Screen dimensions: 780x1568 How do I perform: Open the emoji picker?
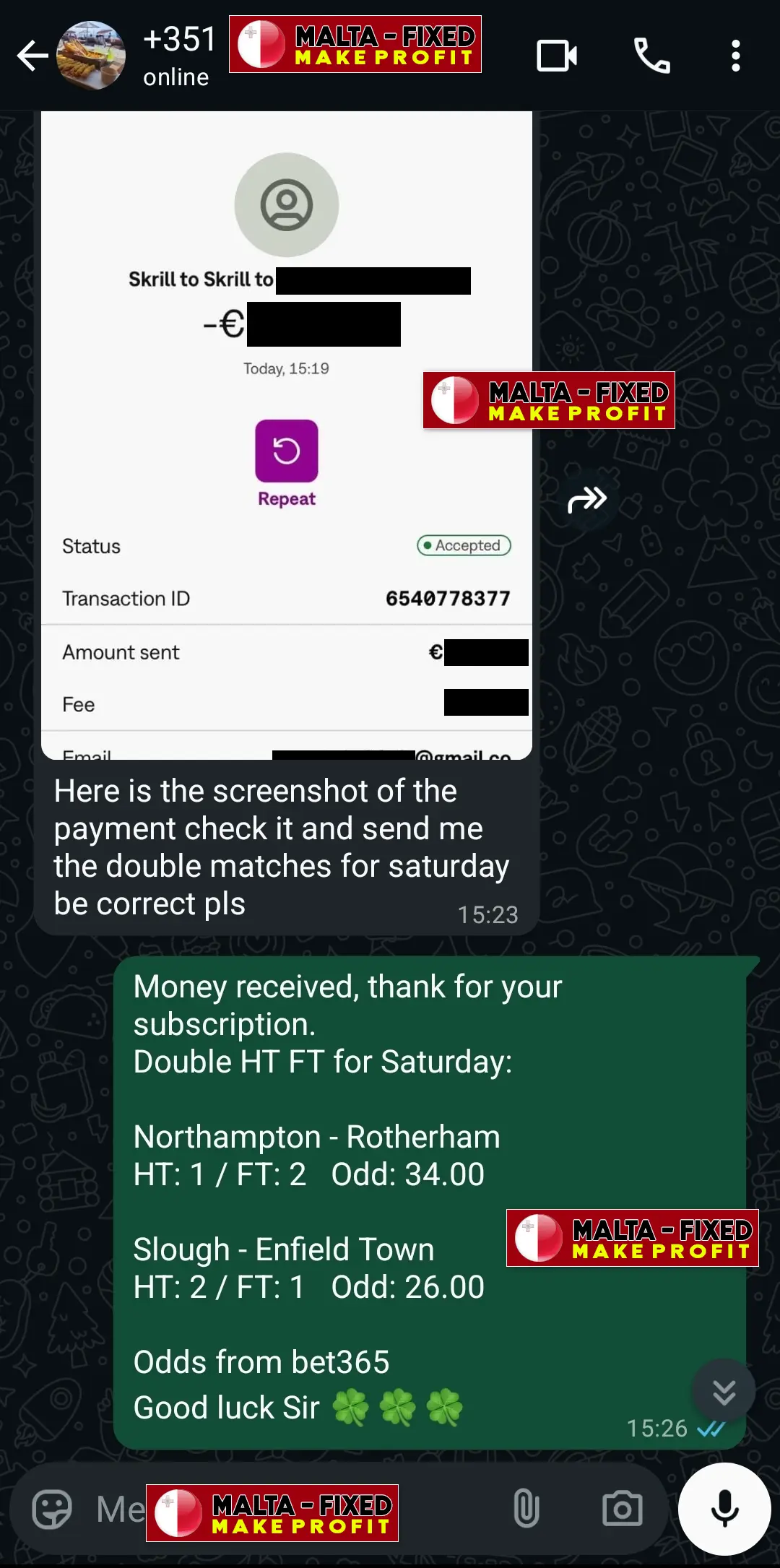tap(52, 1509)
